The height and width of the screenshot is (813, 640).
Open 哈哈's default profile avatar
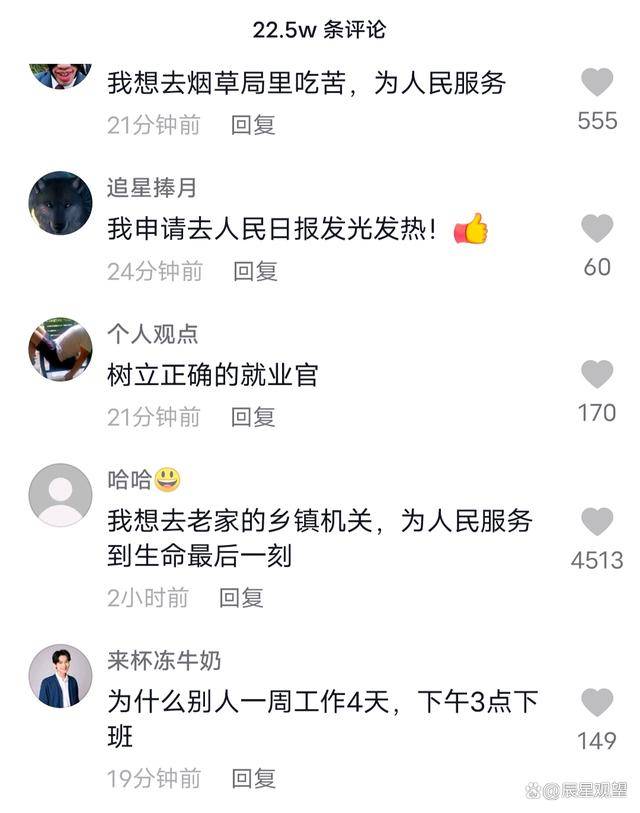[x=60, y=495]
